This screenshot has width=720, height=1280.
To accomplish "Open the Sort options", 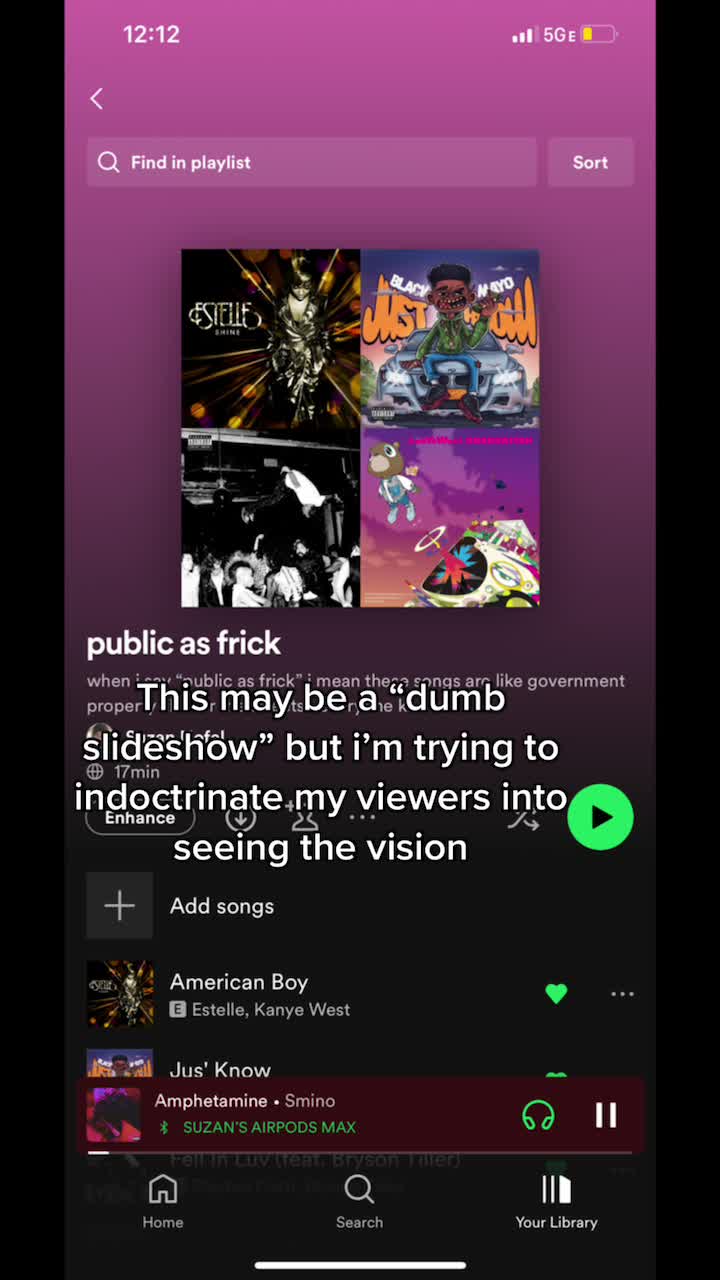I will [x=590, y=162].
